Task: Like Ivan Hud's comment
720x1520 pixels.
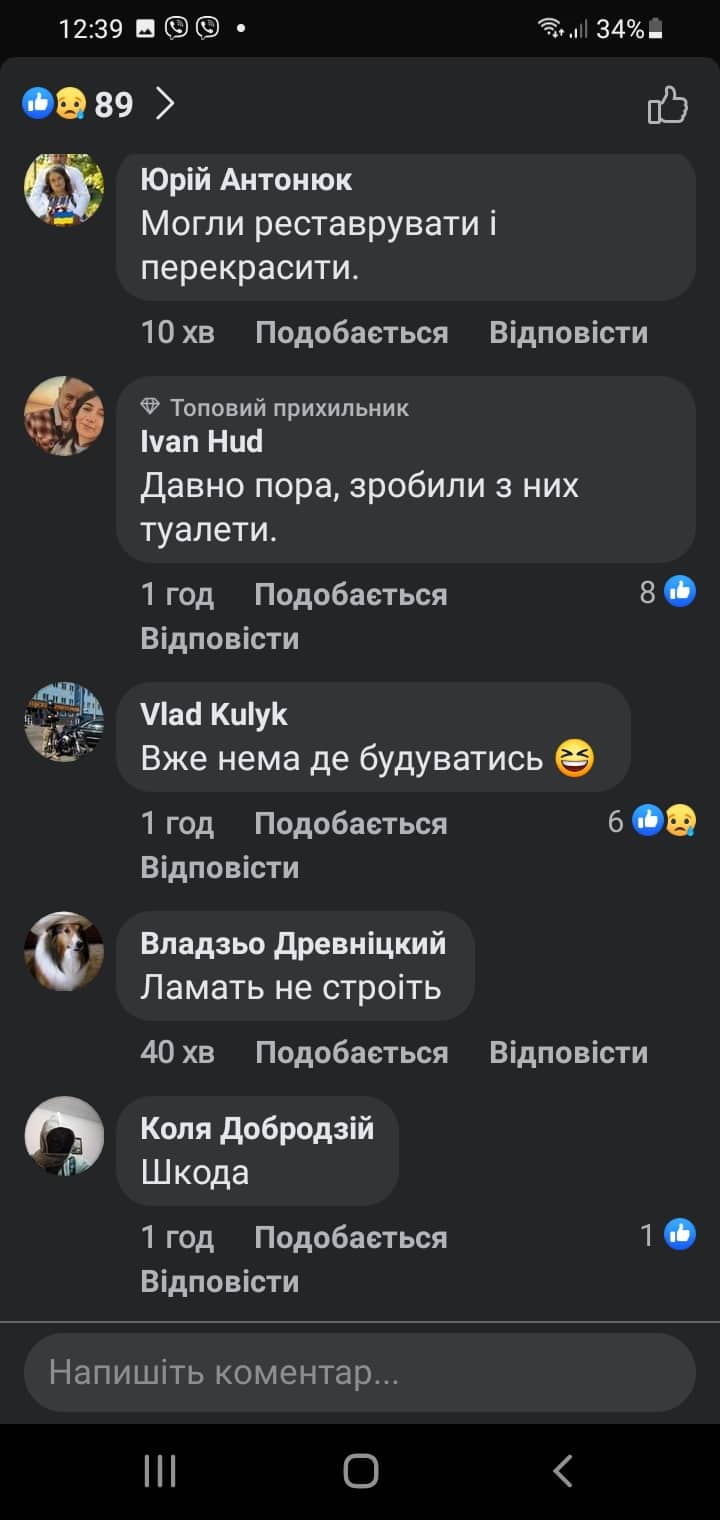Action: [351, 594]
